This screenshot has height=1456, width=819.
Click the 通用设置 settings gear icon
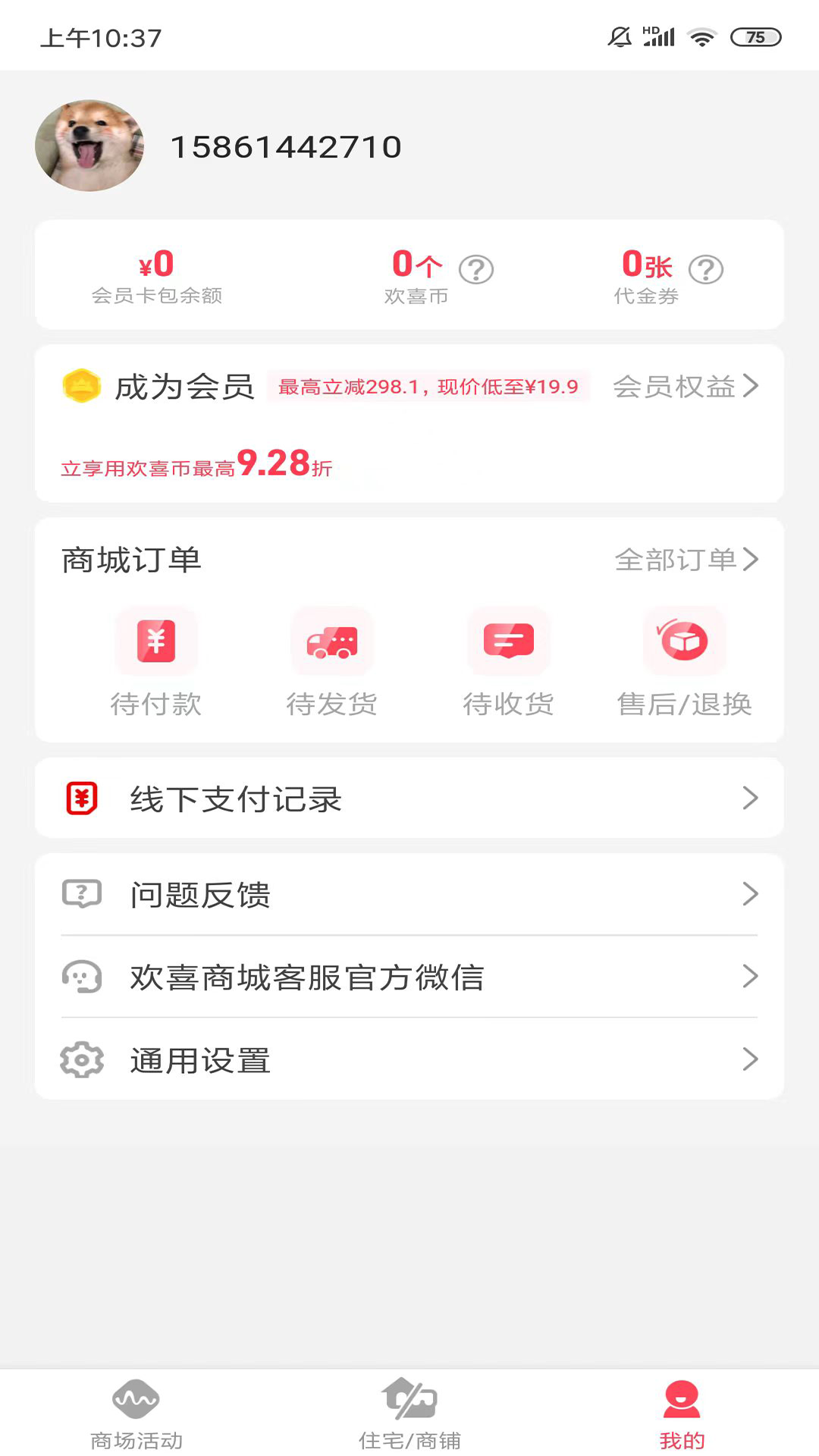pos(82,1060)
